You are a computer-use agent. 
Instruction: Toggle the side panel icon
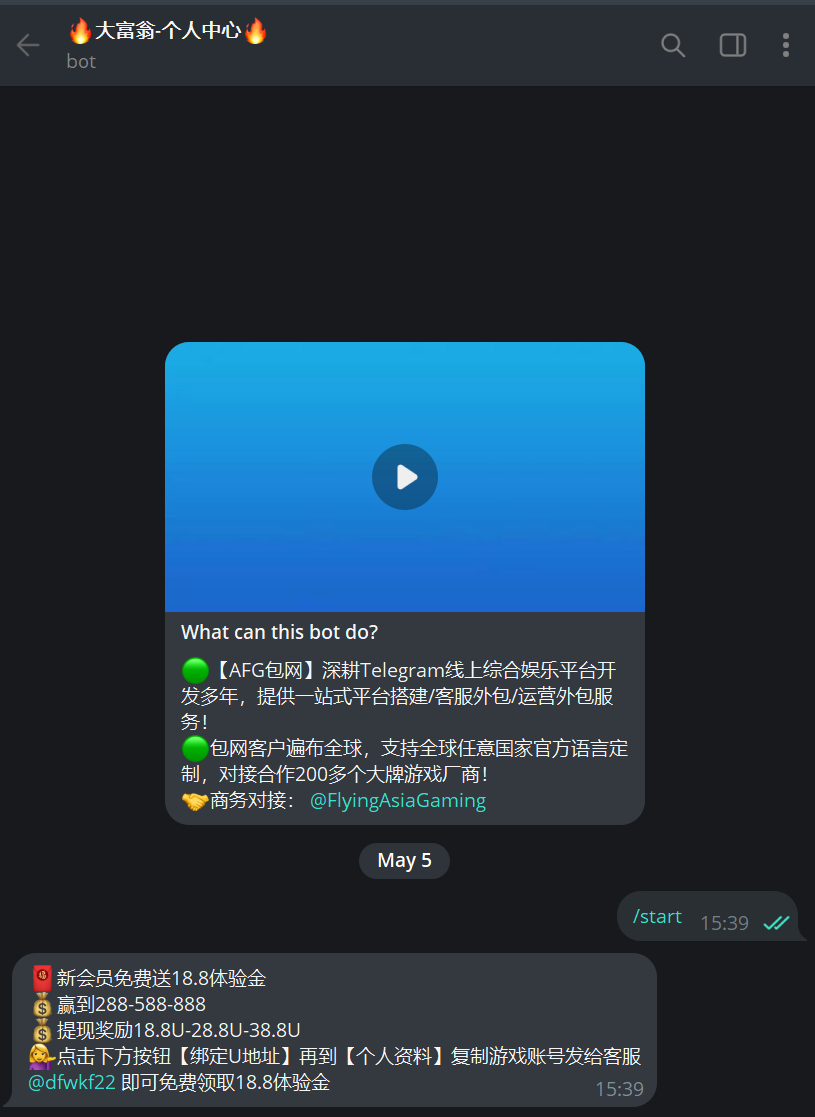coord(733,45)
